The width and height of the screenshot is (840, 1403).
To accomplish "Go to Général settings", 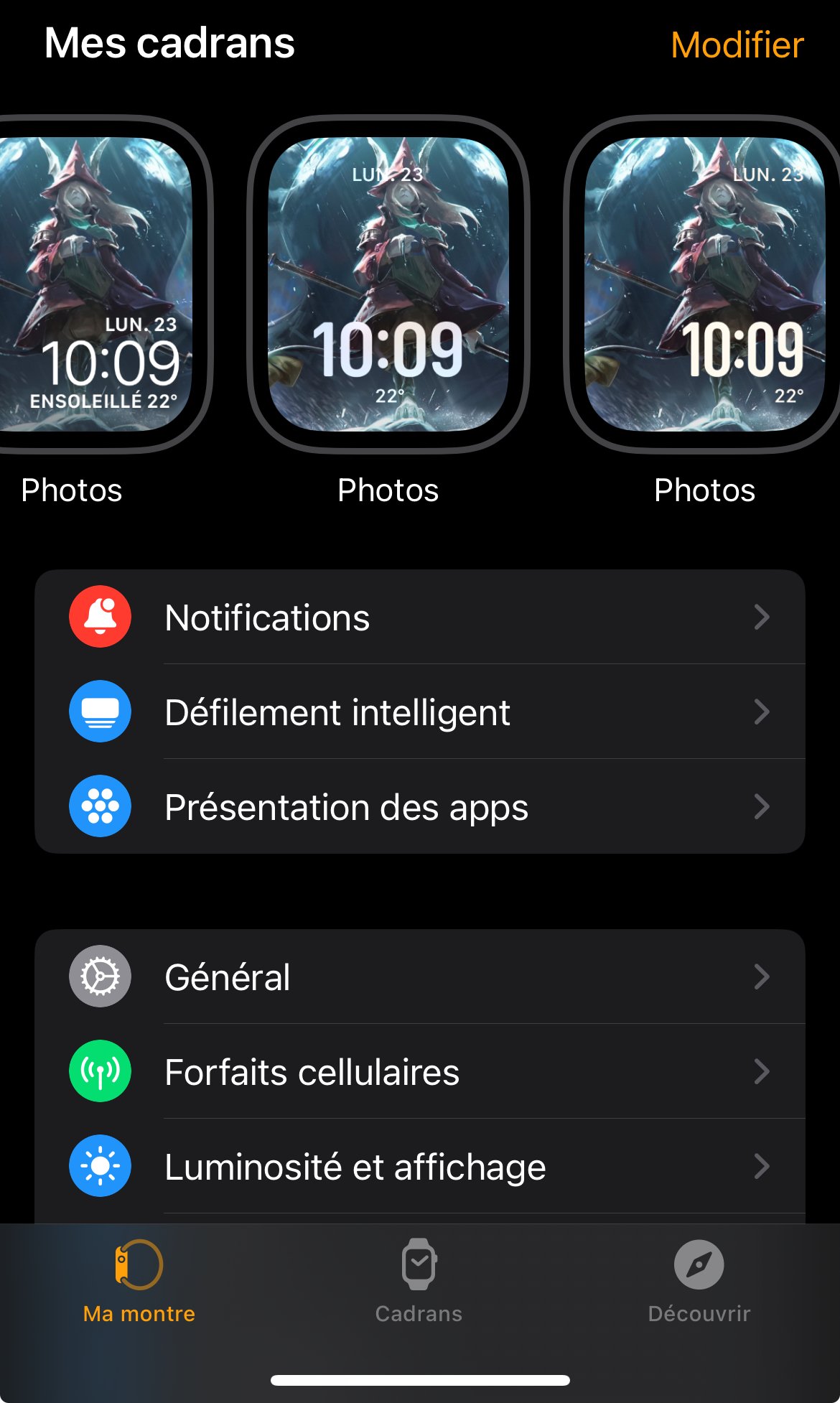I will pyautogui.click(x=419, y=977).
